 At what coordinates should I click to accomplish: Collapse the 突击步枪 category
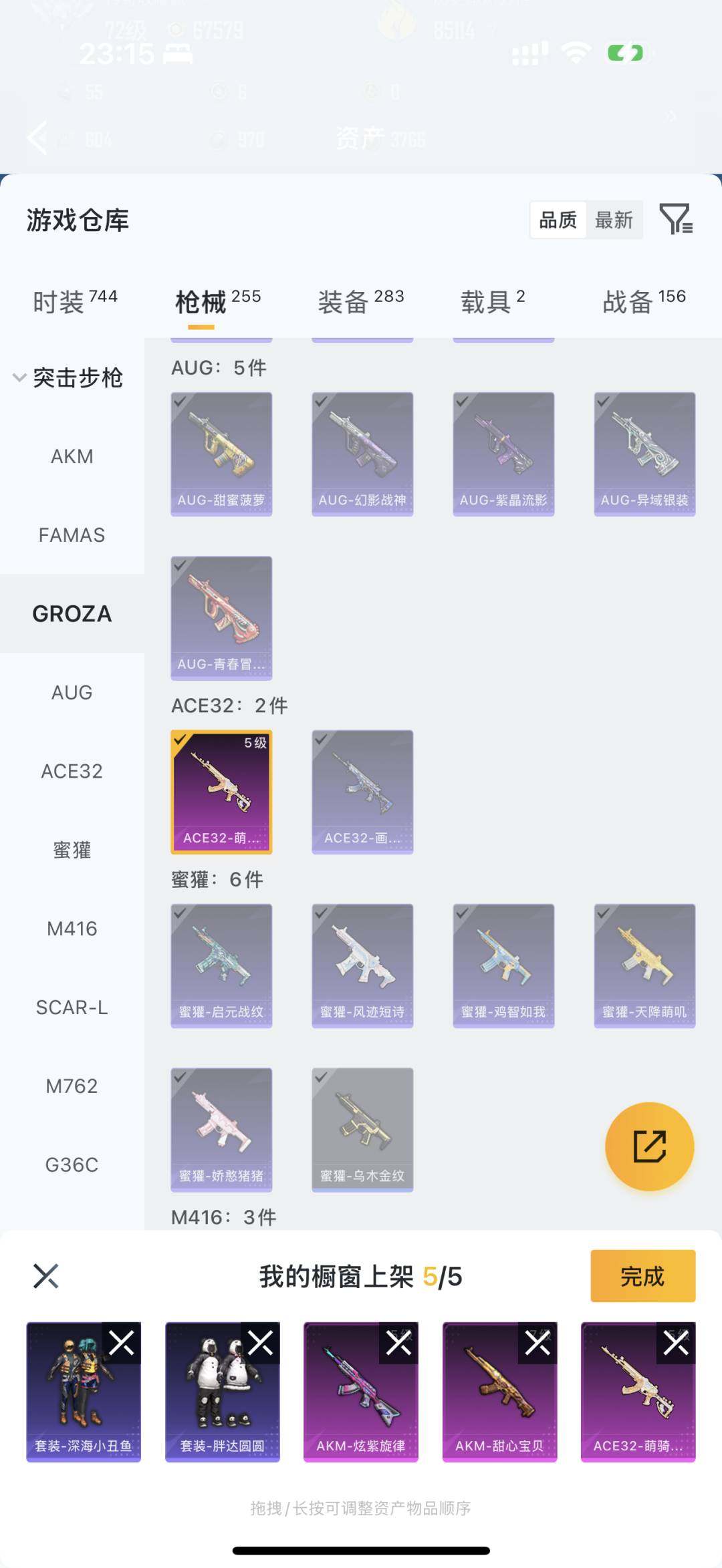click(x=67, y=377)
